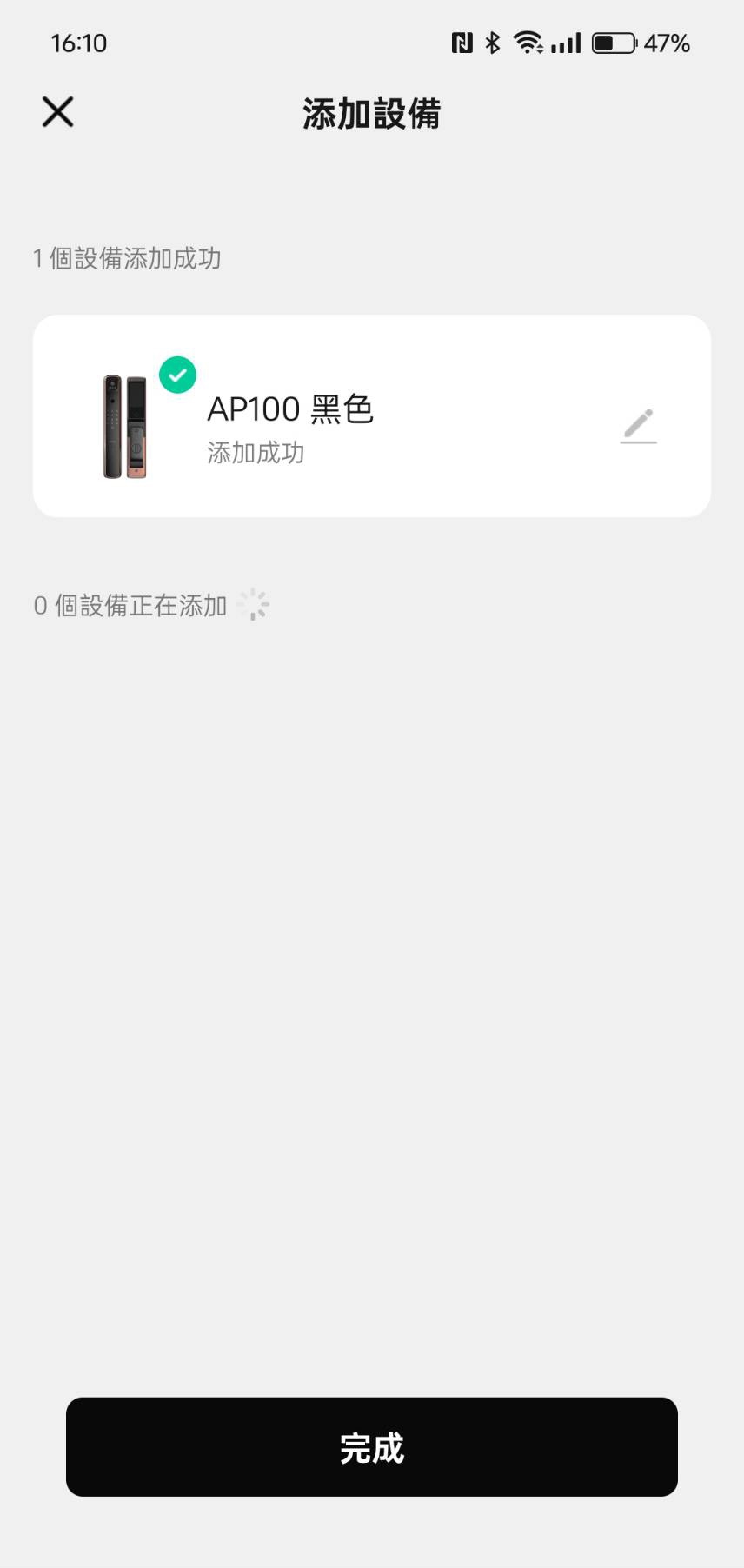This screenshot has width=744, height=1568.
Task: Edit the AP100 黑色 device name
Action: click(x=639, y=426)
